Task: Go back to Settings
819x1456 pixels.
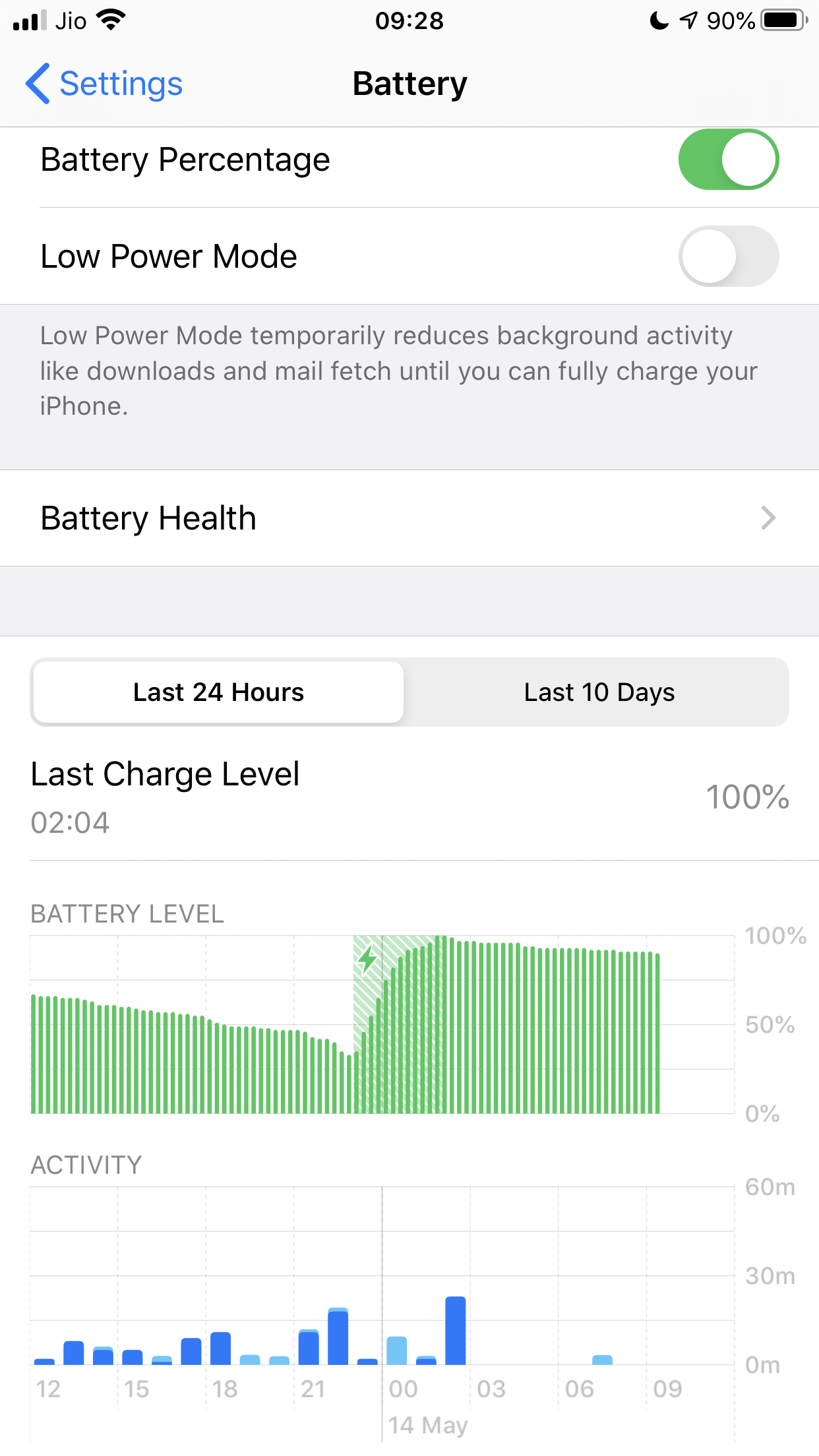Action: 104,84
